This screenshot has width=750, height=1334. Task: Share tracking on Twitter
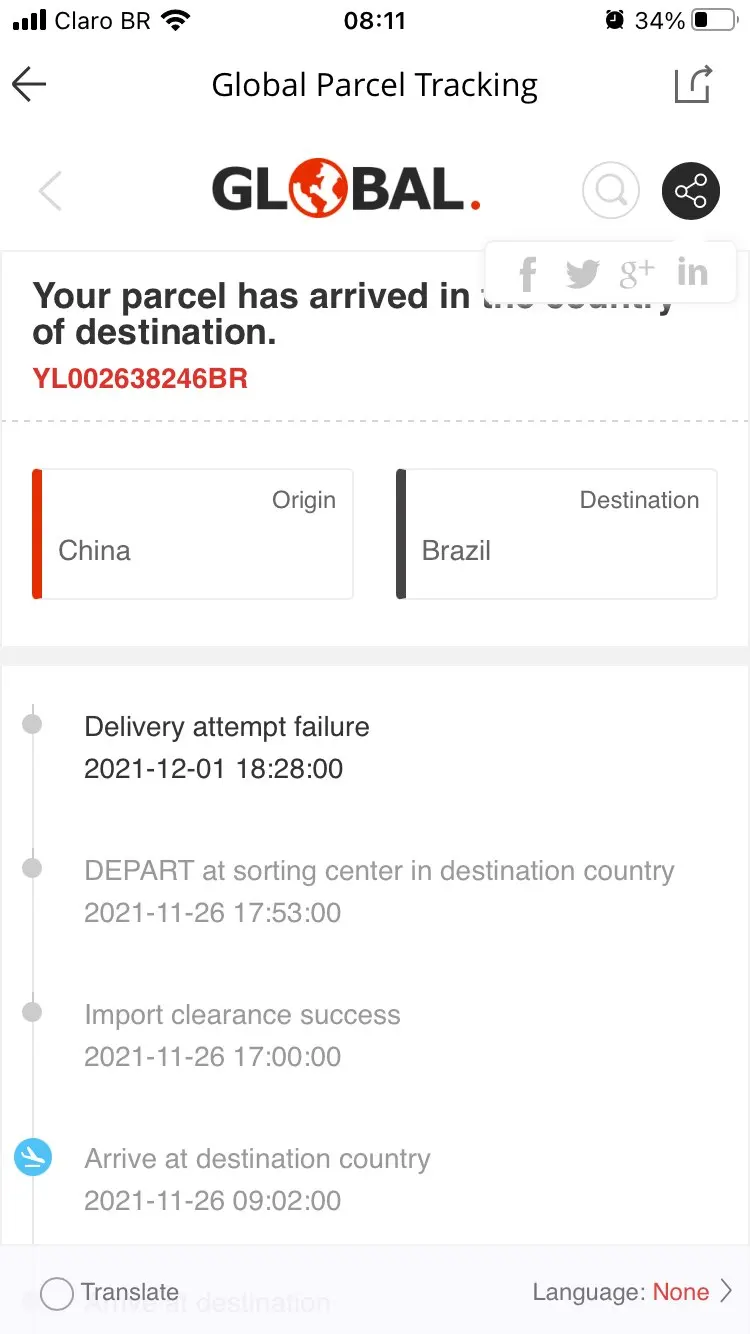pyautogui.click(x=582, y=273)
